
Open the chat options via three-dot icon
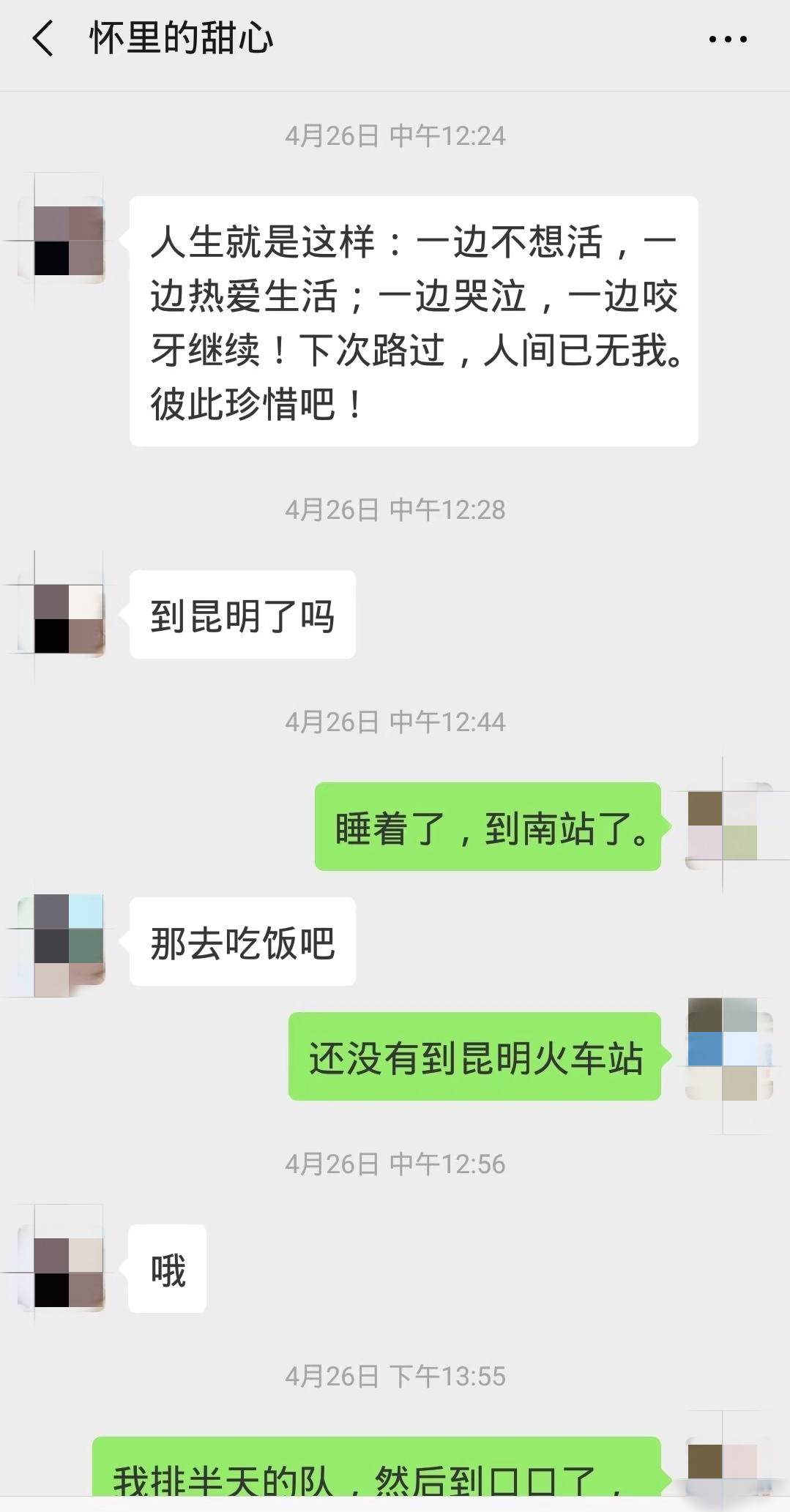pos(727,40)
